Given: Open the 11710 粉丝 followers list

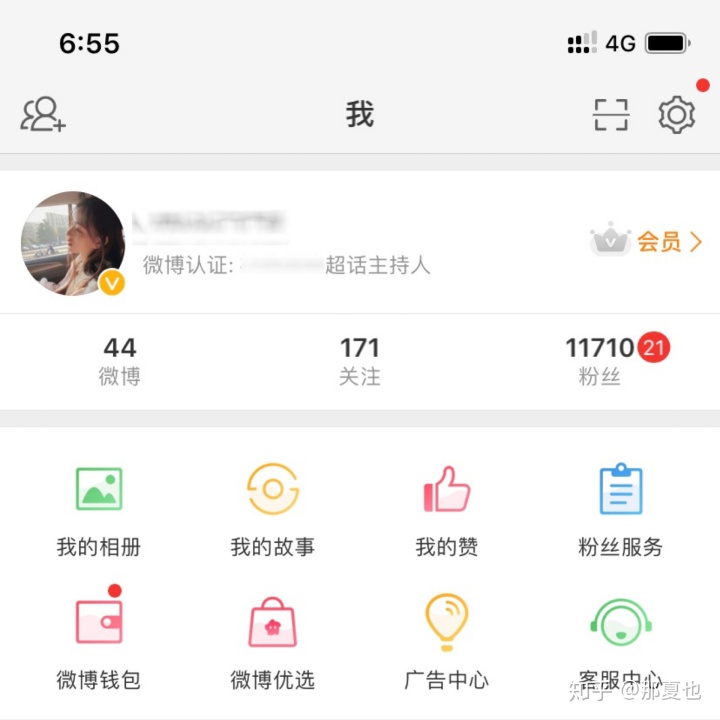Looking at the screenshot, I should [600, 361].
